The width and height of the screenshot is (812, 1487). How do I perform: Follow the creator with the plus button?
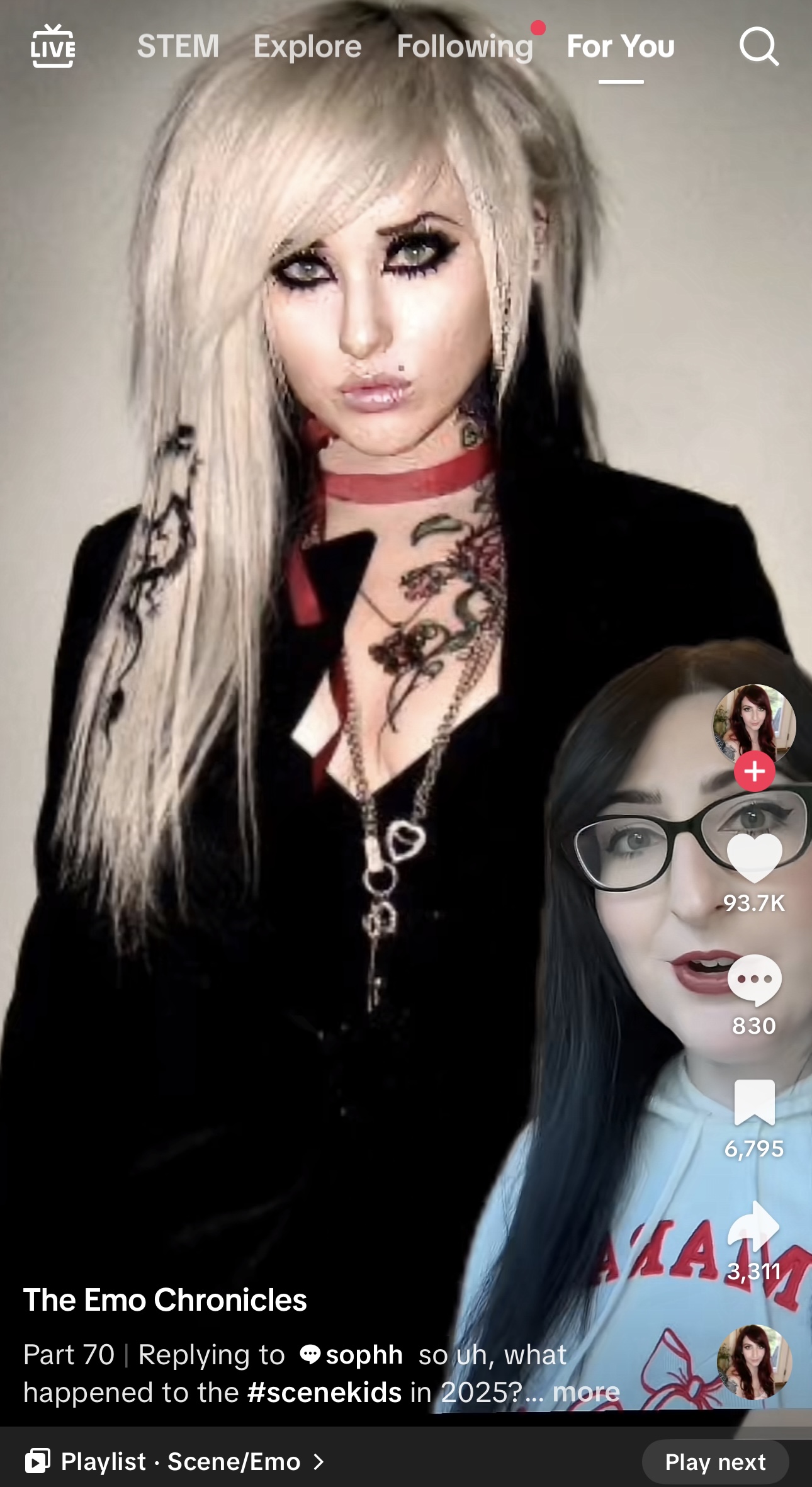[755, 771]
